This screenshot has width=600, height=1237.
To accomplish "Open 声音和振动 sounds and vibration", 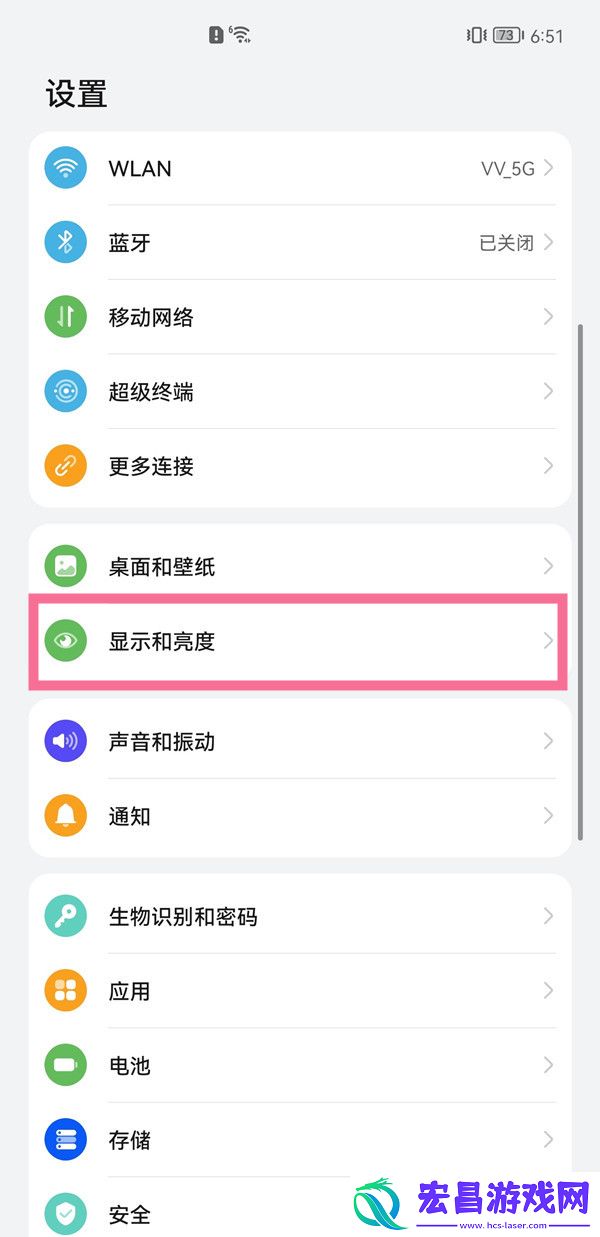I will [x=300, y=742].
